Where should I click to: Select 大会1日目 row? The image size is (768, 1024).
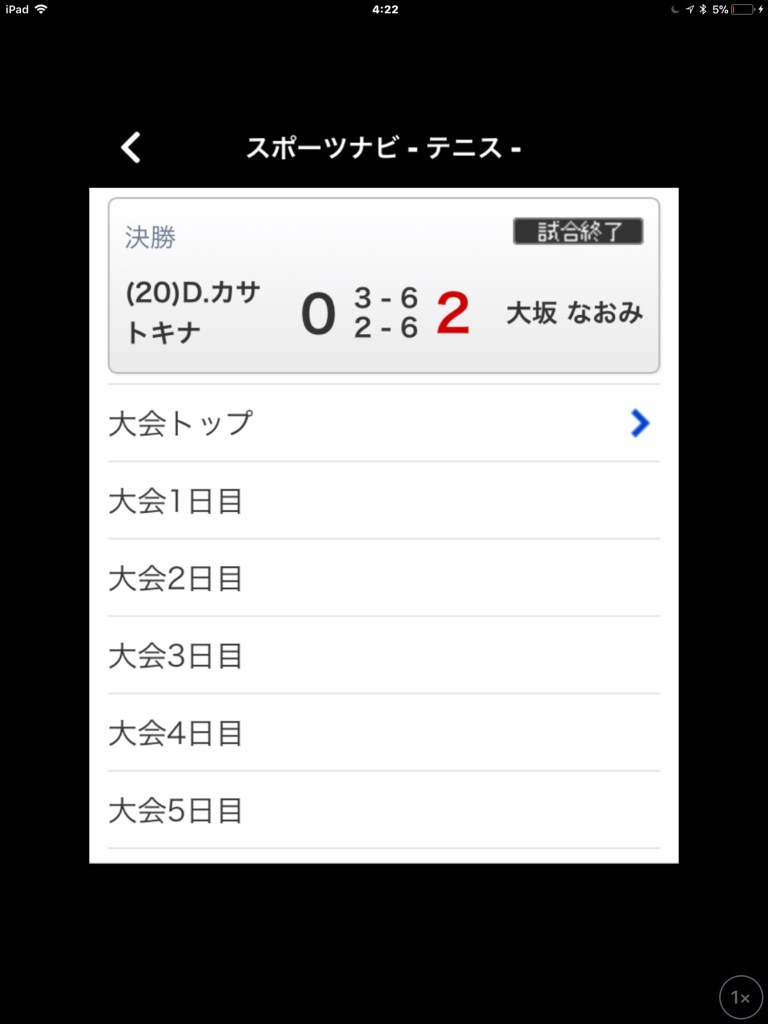pos(384,501)
